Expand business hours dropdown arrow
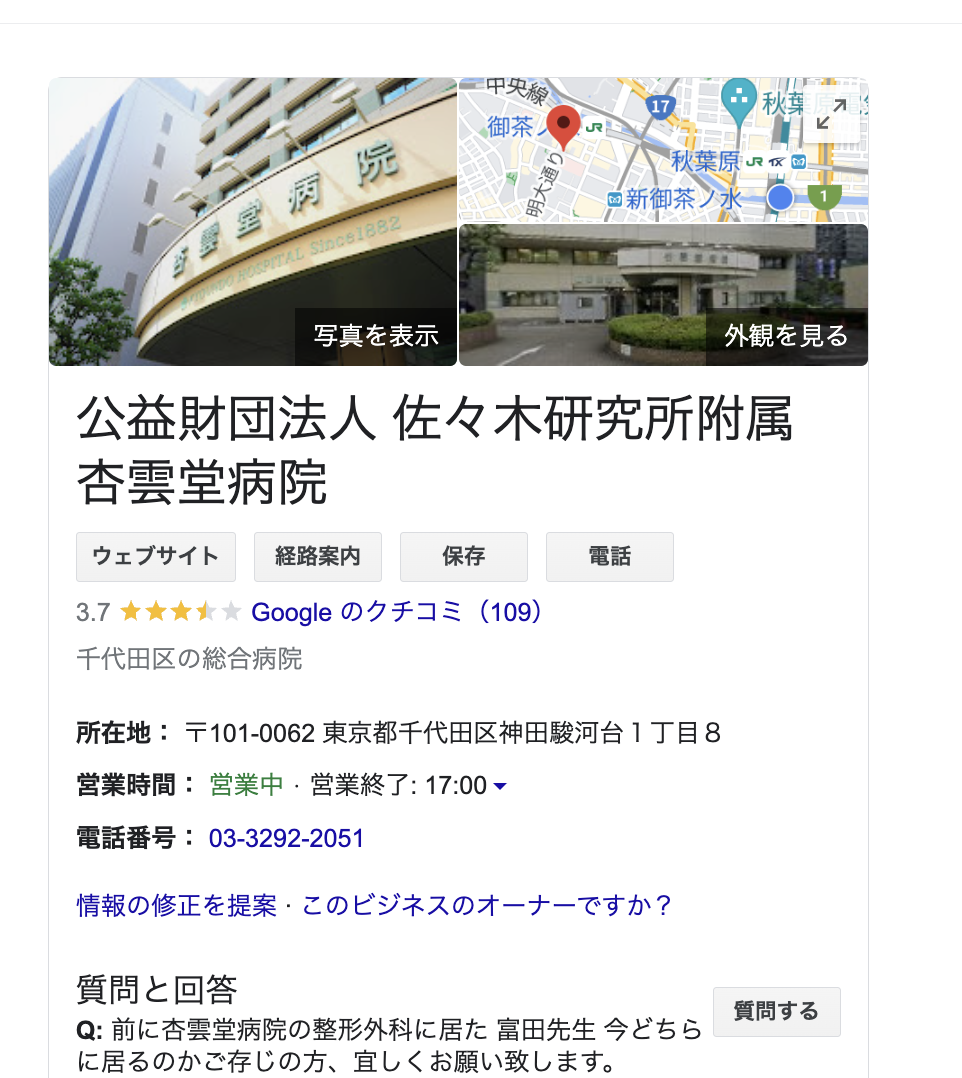962x1078 pixels. click(500, 787)
